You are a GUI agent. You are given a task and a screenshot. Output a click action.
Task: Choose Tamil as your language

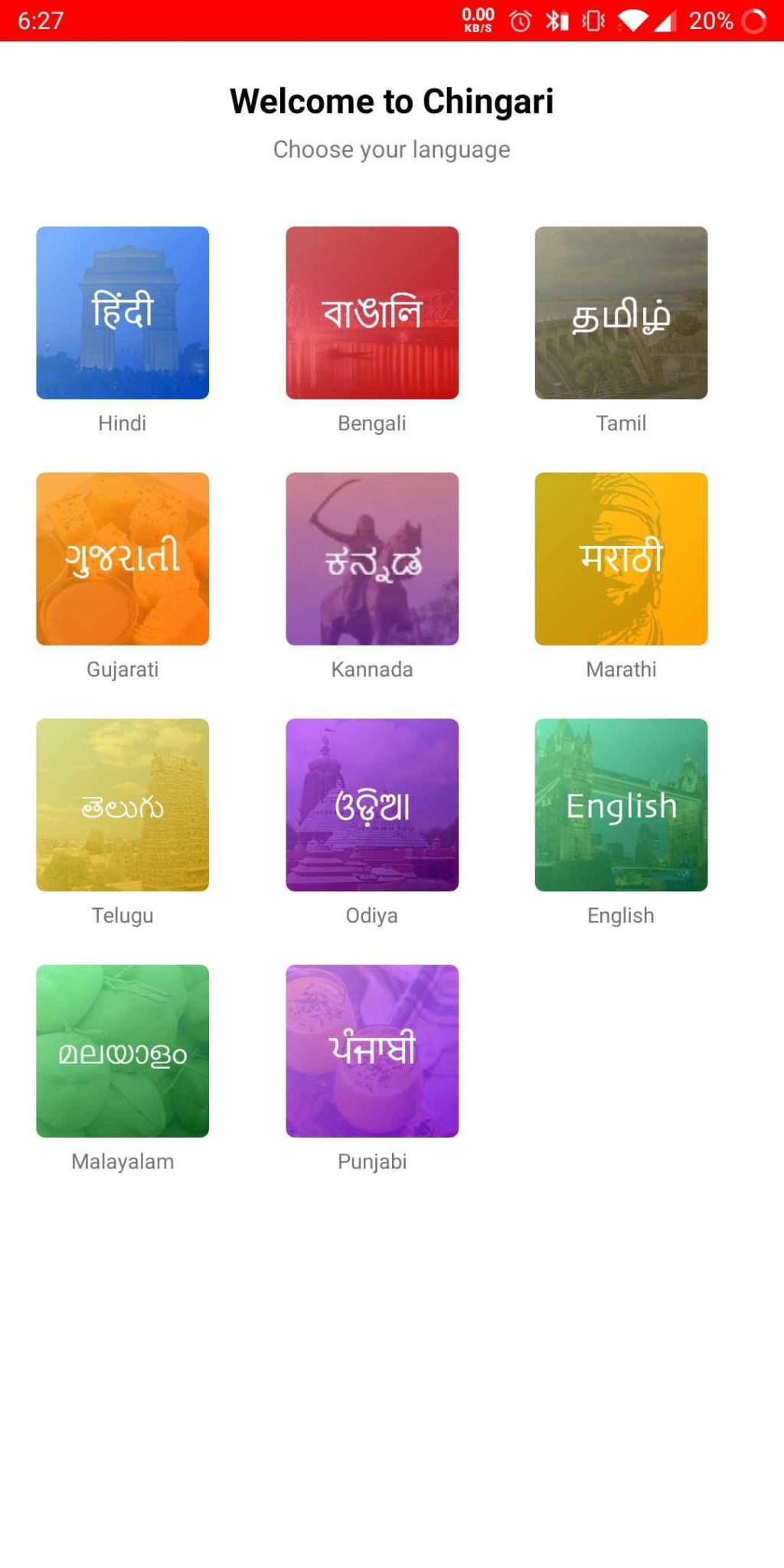coord(622,312)
